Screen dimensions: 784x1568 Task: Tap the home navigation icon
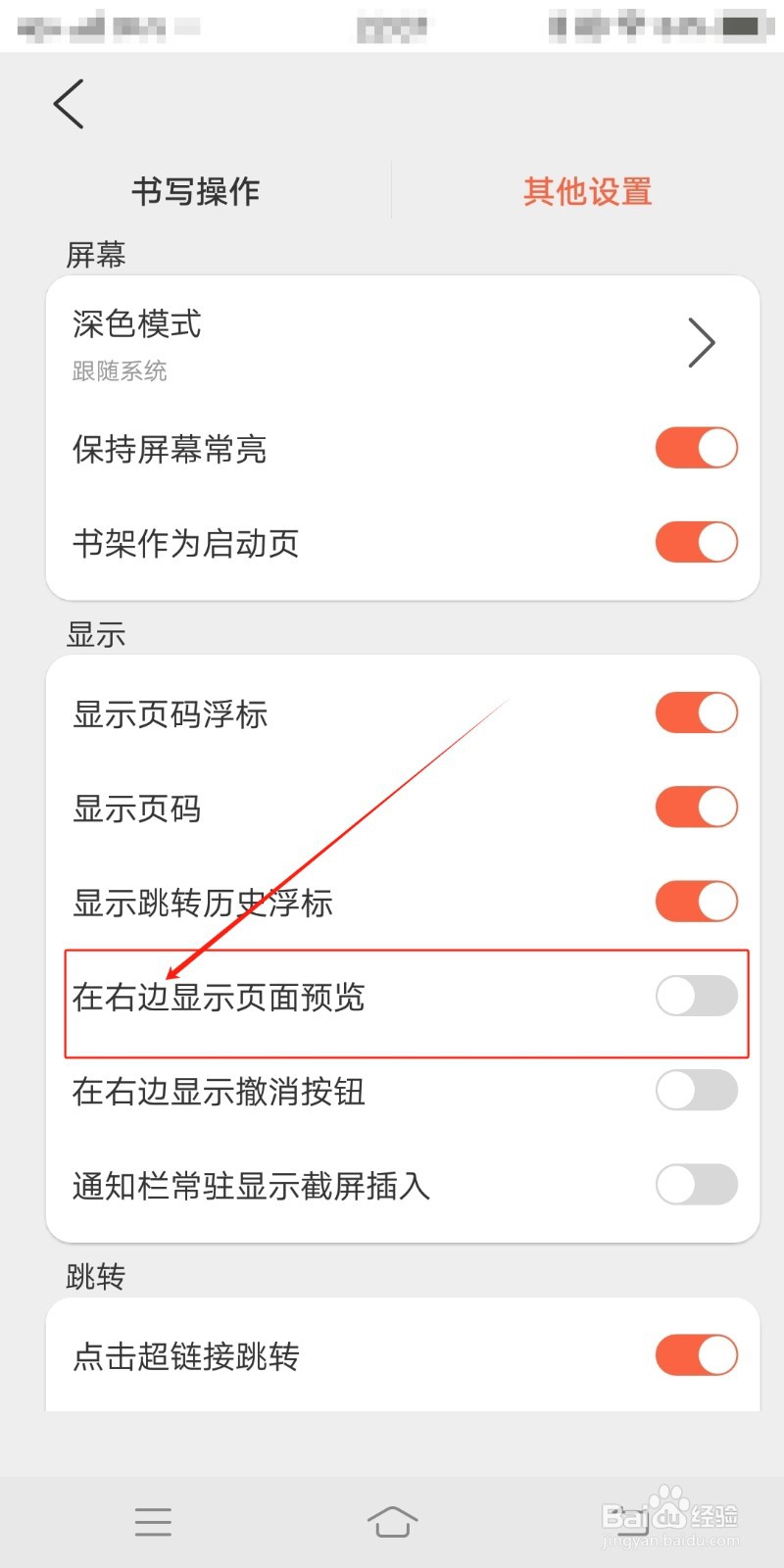point(392,1522)
